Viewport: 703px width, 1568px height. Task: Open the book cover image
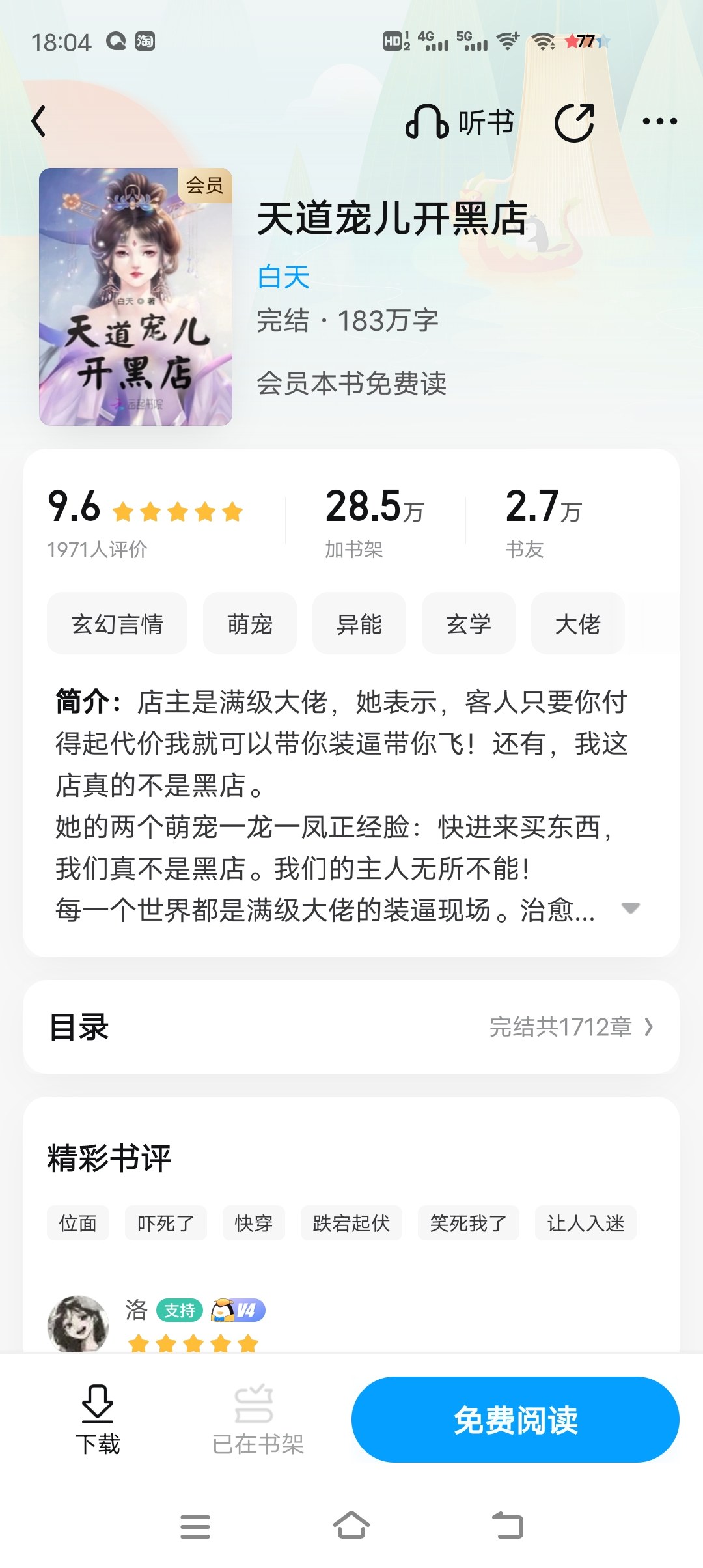pyautogui.click(x=135, y=297)
